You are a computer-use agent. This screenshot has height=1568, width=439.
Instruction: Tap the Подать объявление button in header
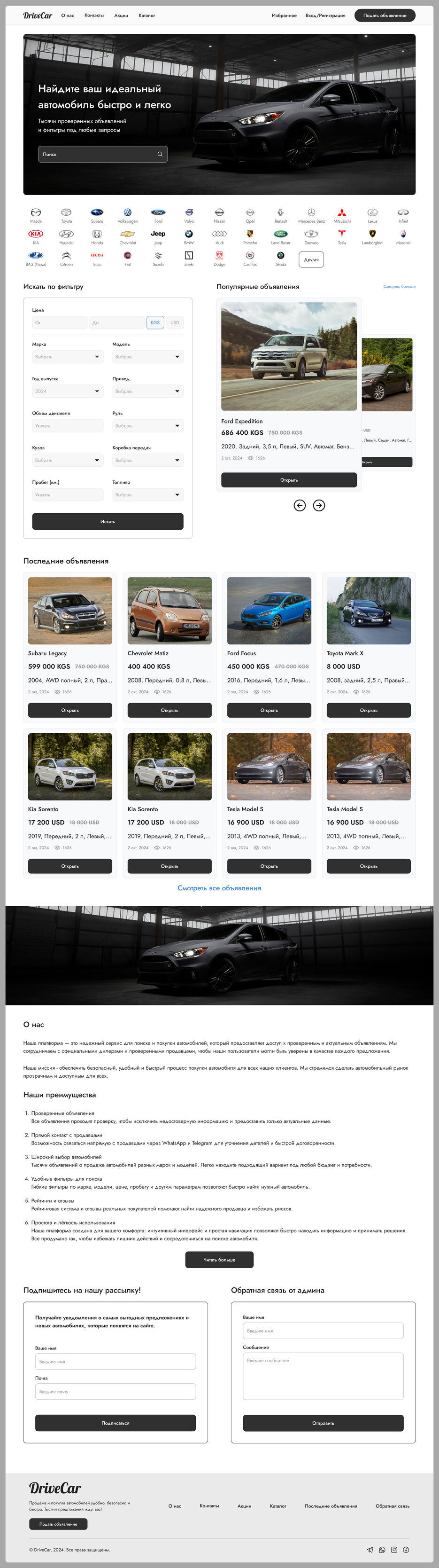point(384,15)
